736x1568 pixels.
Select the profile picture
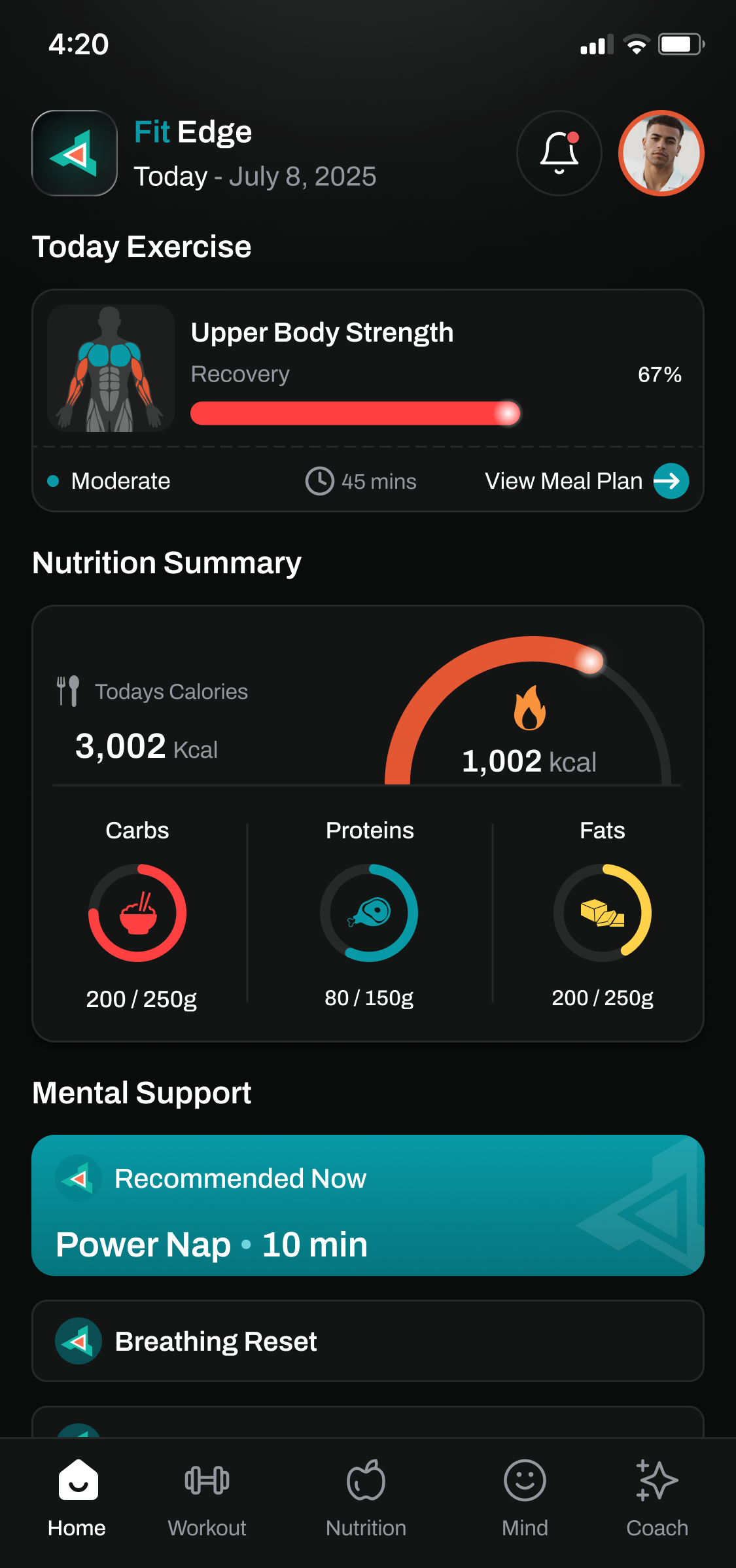(661, 152)
